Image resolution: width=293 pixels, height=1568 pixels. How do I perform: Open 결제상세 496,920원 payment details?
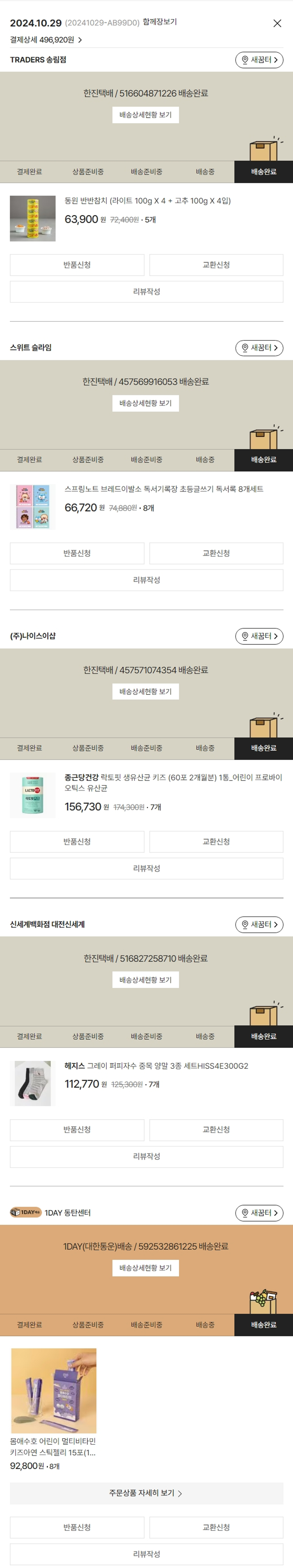pos(46,39)
